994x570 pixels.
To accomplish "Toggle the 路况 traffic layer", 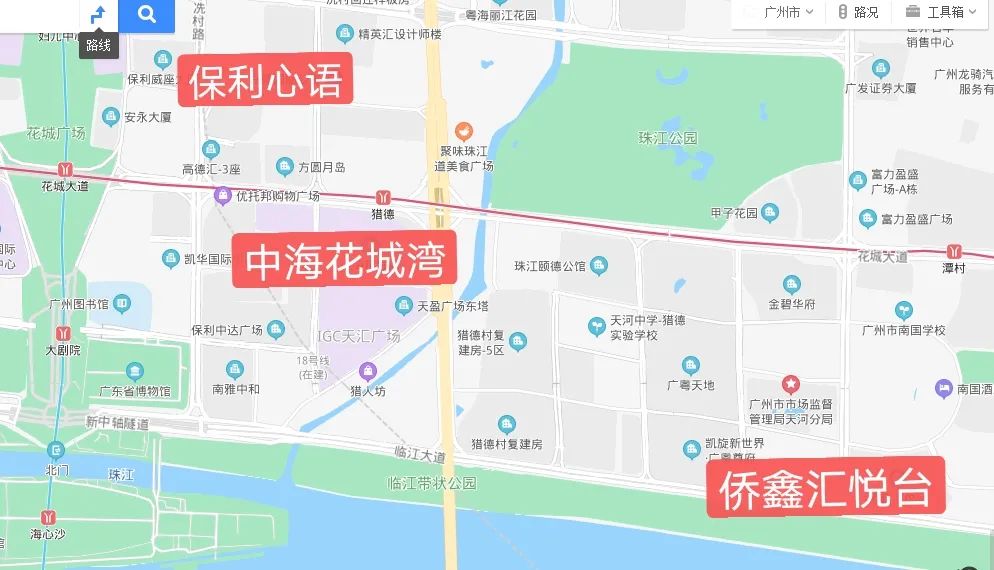I will 859,12.
